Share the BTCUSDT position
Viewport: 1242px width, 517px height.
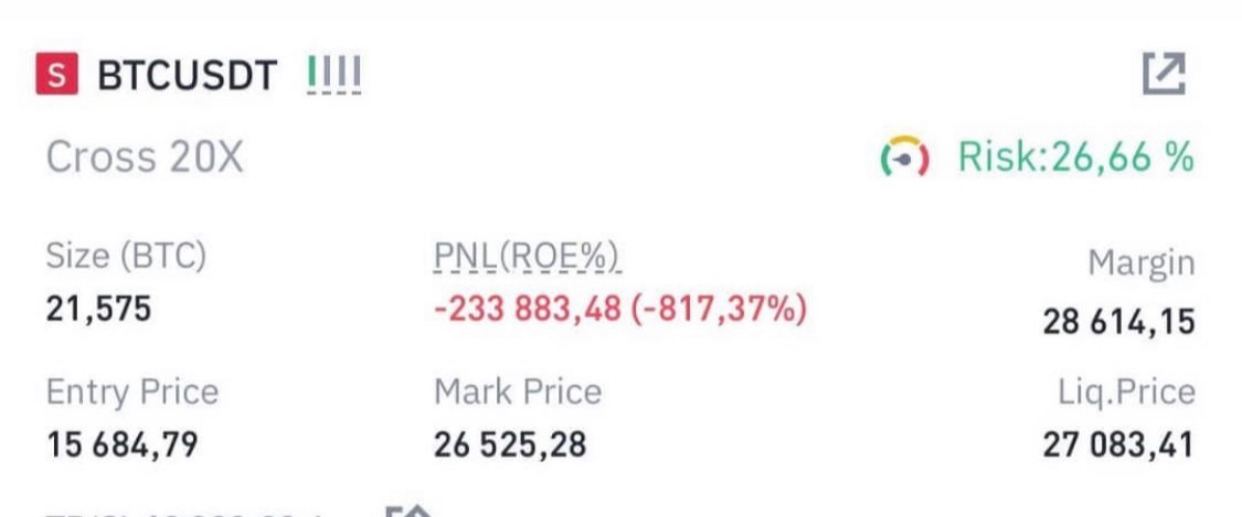click(1164, 75)
